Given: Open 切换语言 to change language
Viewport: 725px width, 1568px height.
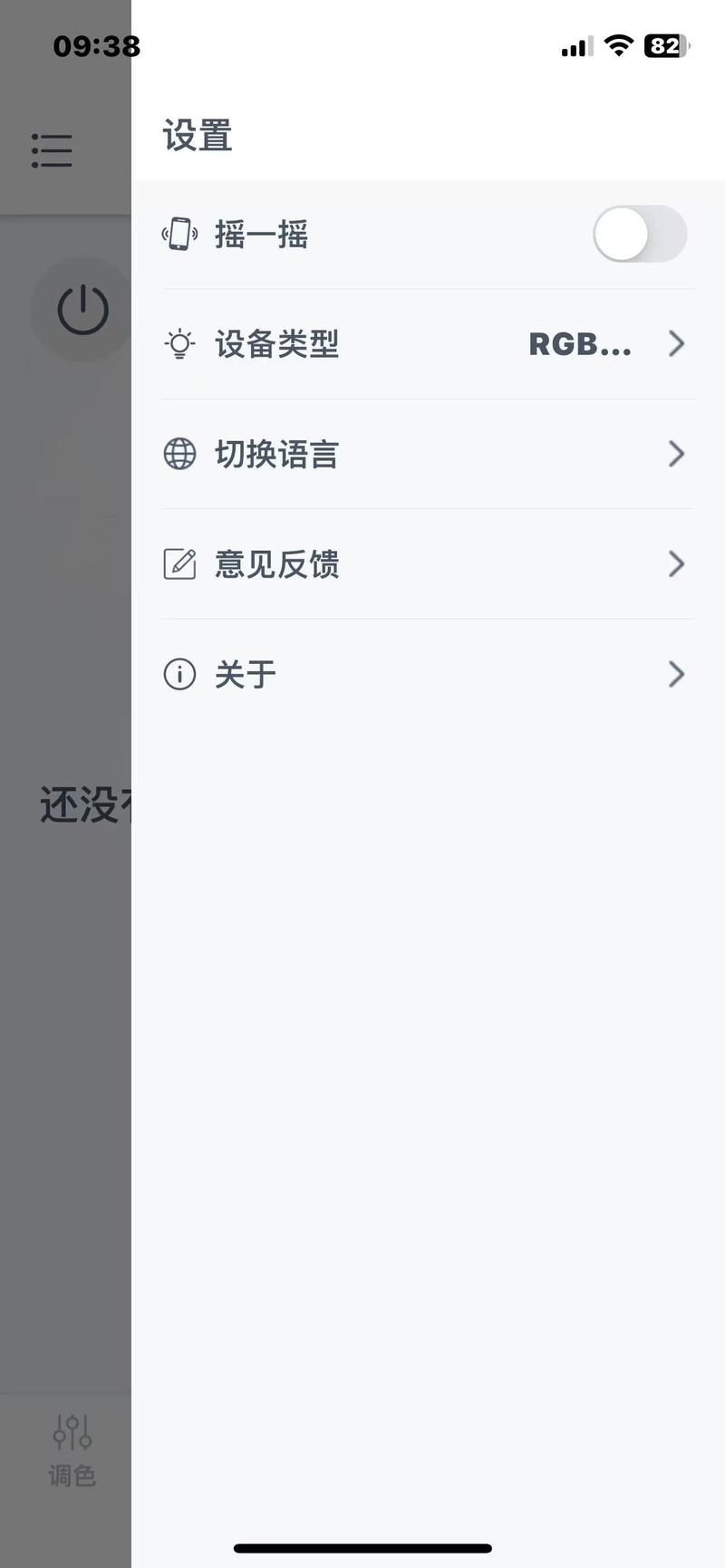Looking at the screenshot, I should (428, 454).
